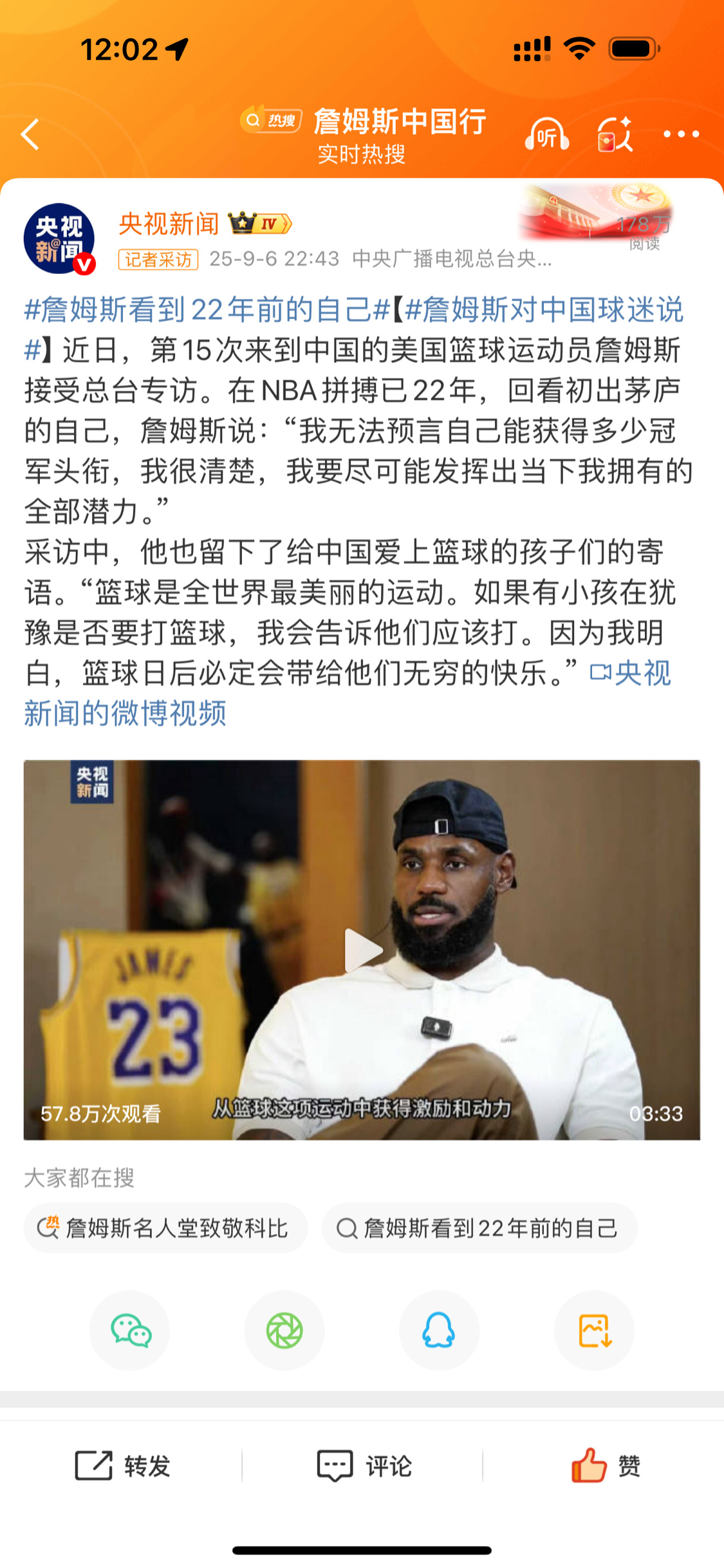Share to WeChat Moments
The image size is (724, 1568).
click(x=284, y=1331)
